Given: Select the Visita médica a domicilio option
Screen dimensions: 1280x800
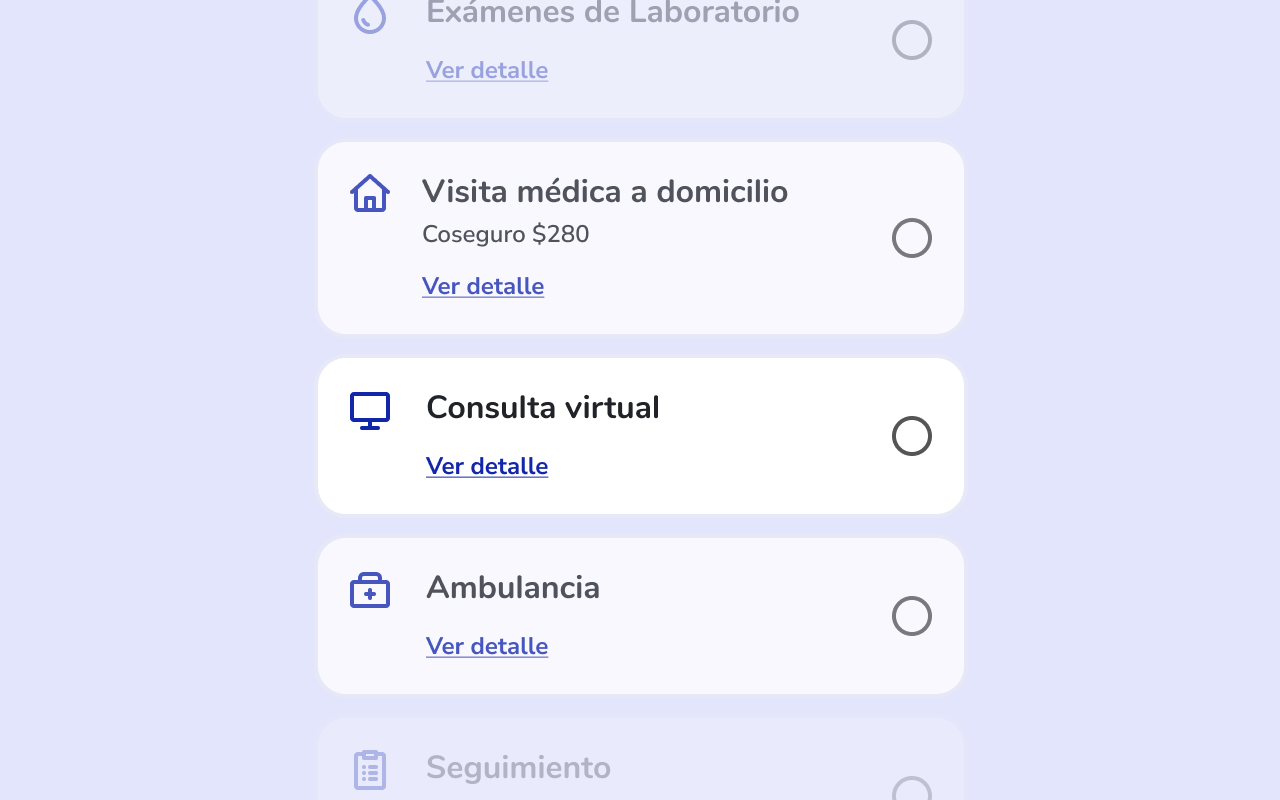Looking at the screenshot, I should [911, 238].
